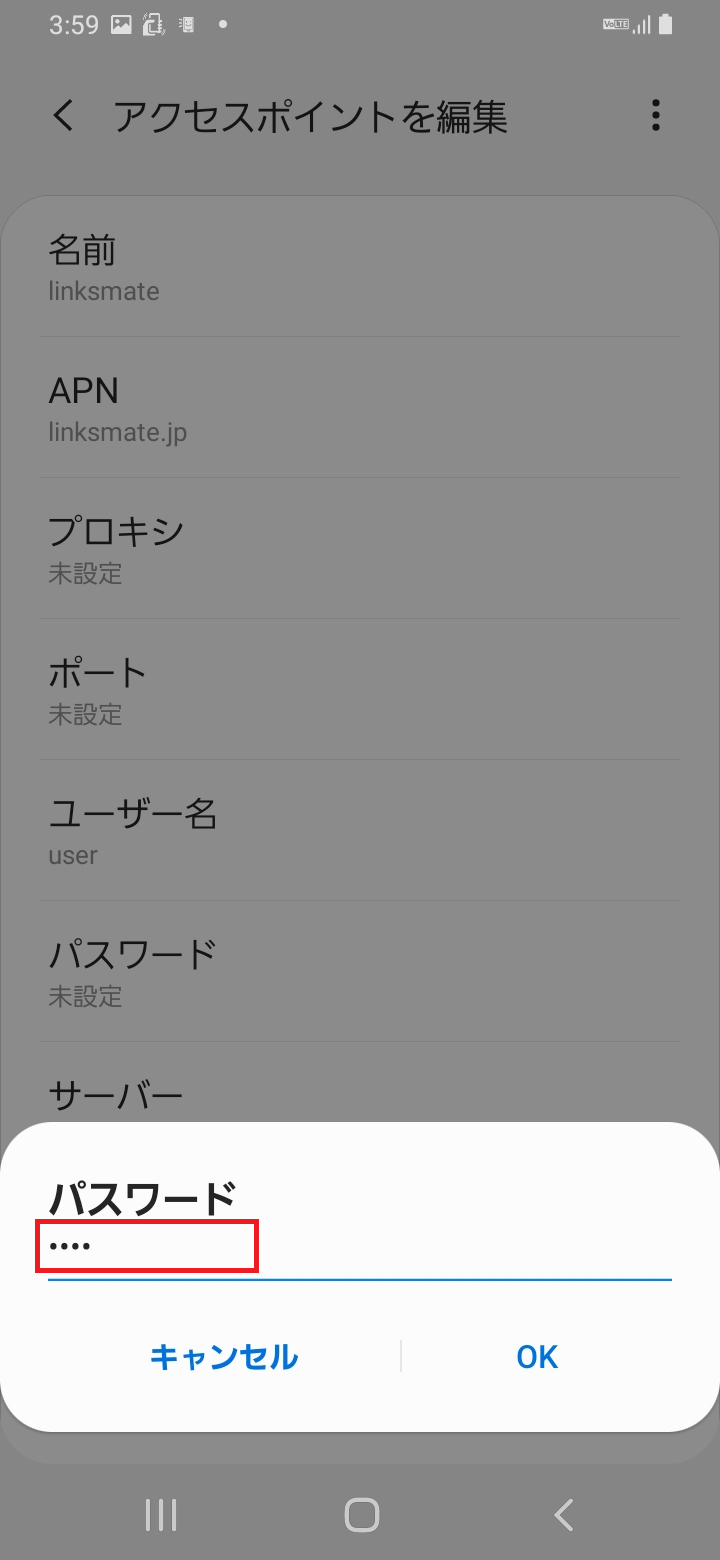Image resolution: width=720 pixels, height=1560 pixels.
Task: Tap the OK button to confirm password
Action: pyautogui.click(x=536, y=1357)
